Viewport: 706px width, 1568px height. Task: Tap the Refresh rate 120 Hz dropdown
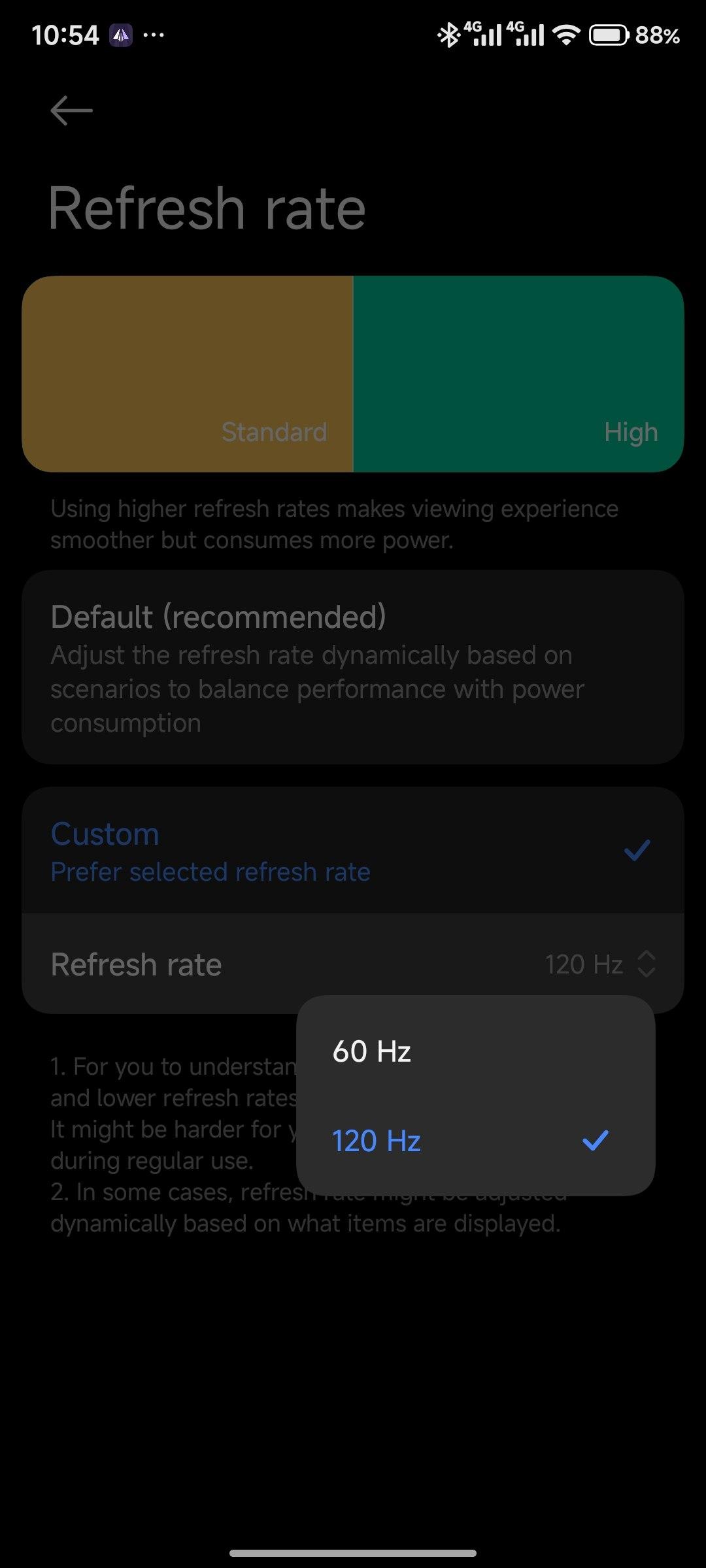(598, 964)
